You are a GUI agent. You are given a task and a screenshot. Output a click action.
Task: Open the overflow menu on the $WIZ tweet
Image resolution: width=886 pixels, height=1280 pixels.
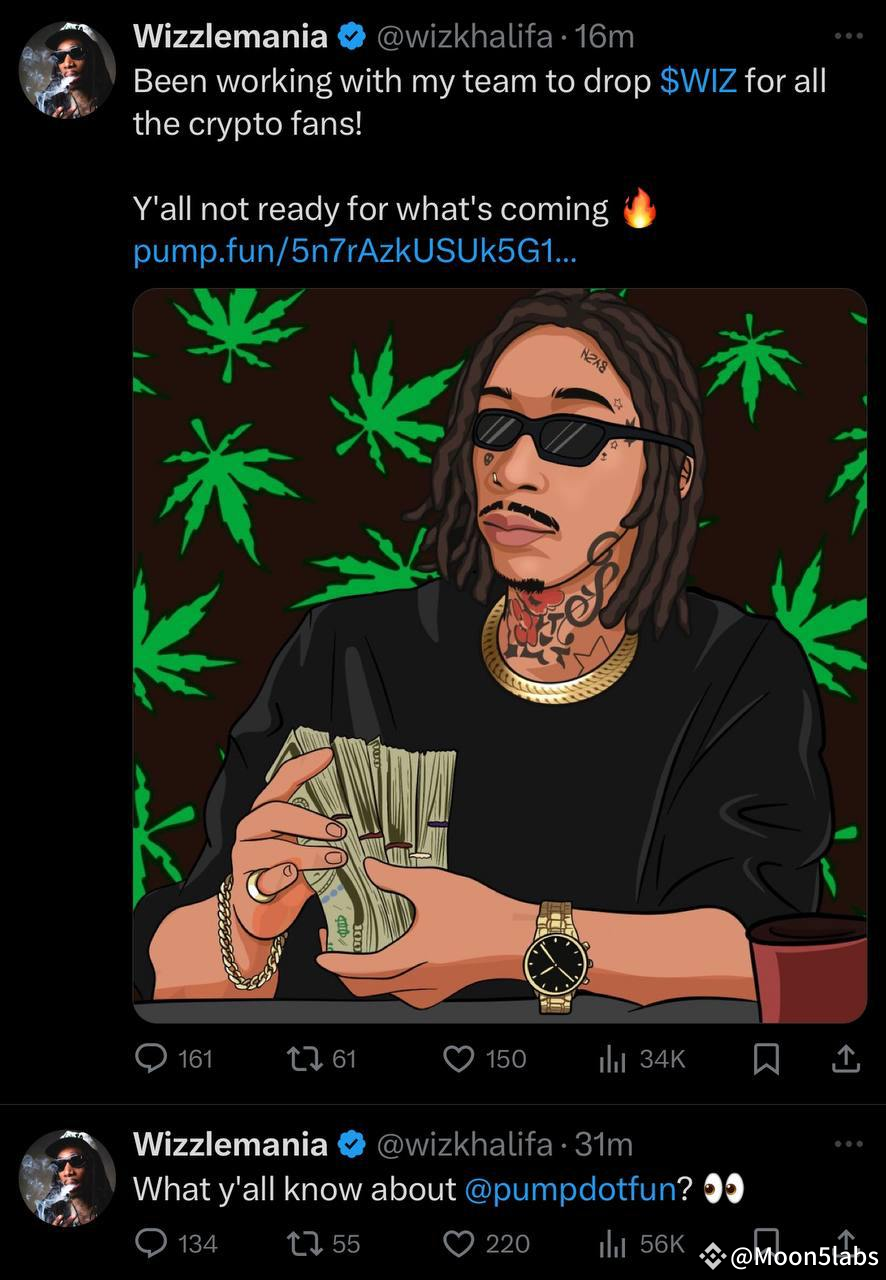pyautogui.click(x=847, y=37)
